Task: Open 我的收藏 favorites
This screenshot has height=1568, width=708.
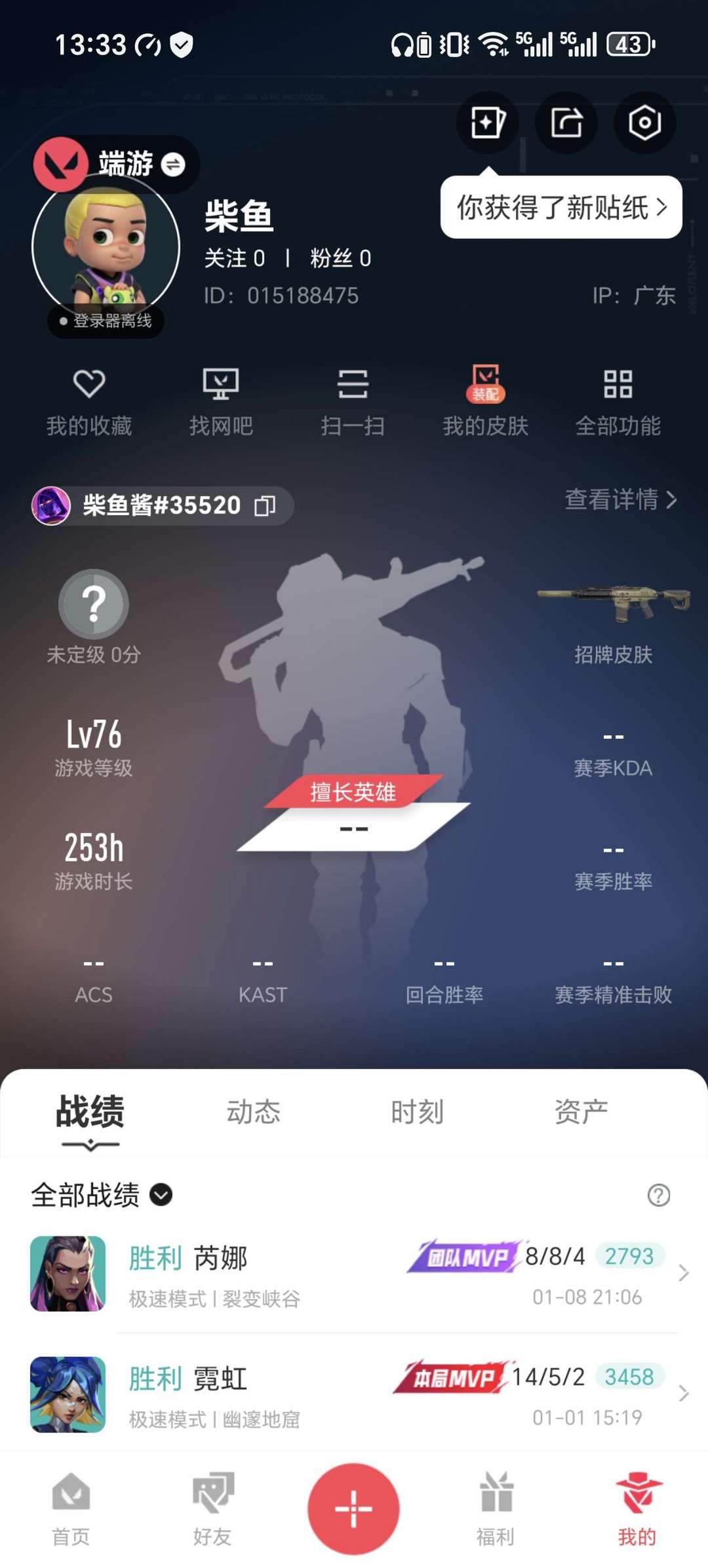Action: click(91, 400)
